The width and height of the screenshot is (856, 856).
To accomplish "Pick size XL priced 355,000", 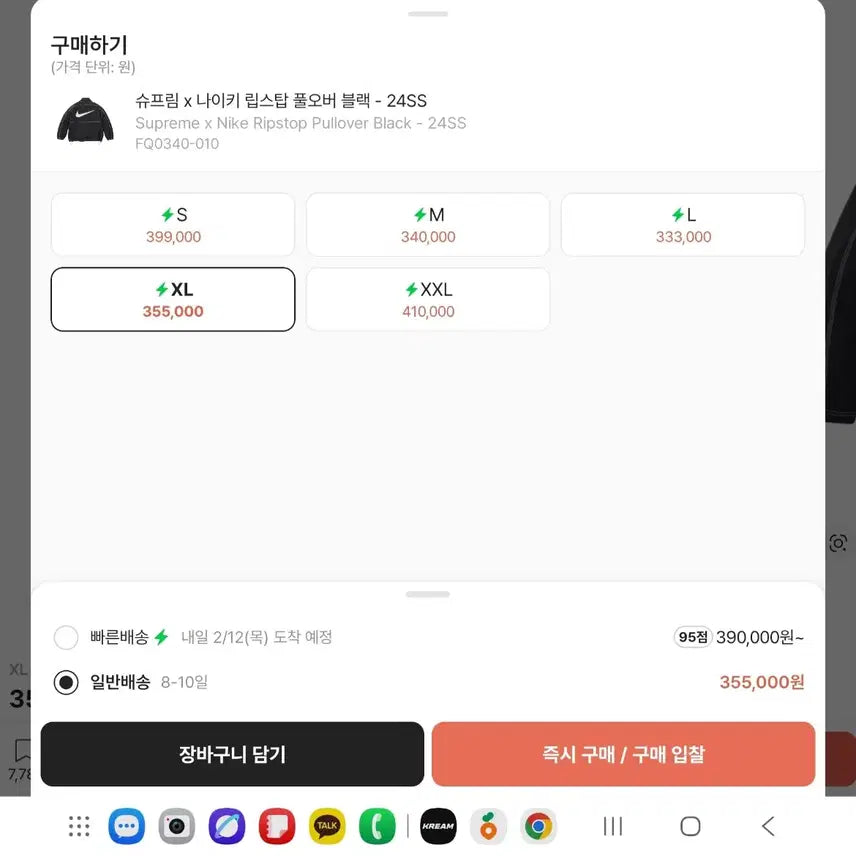I will (173, 299).
